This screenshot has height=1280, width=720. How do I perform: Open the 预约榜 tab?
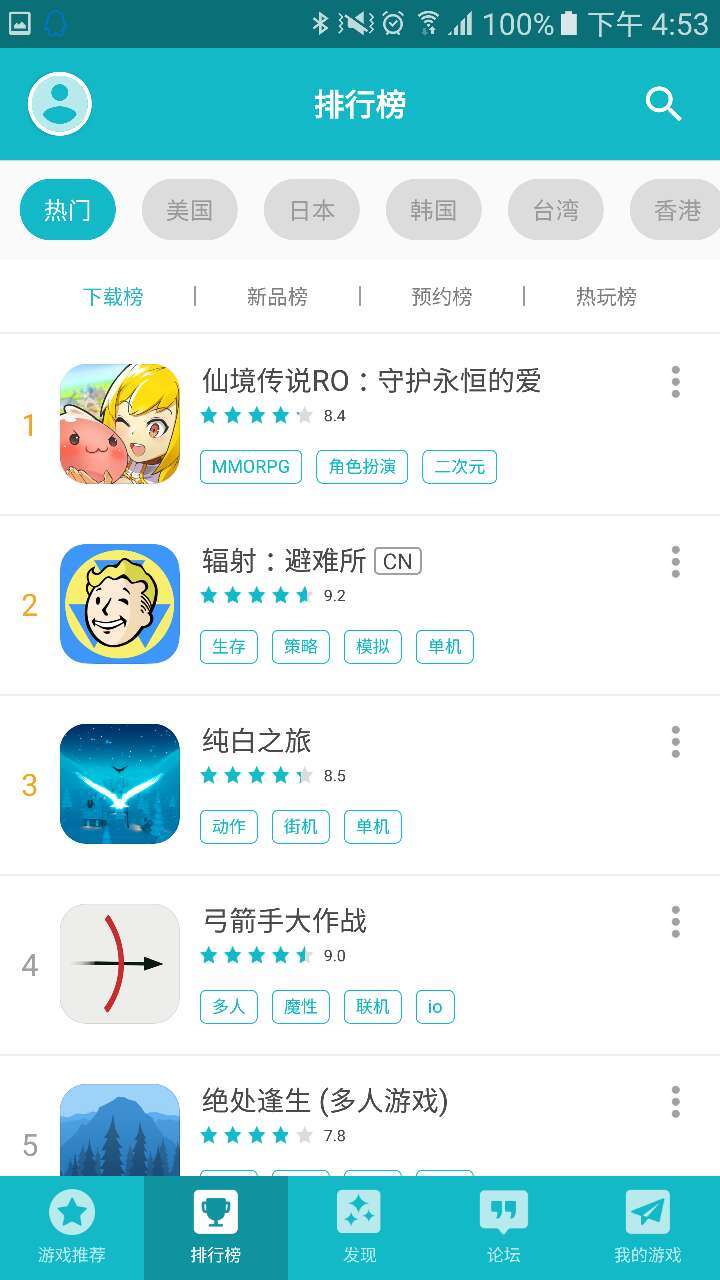click(x=440, y=296)
